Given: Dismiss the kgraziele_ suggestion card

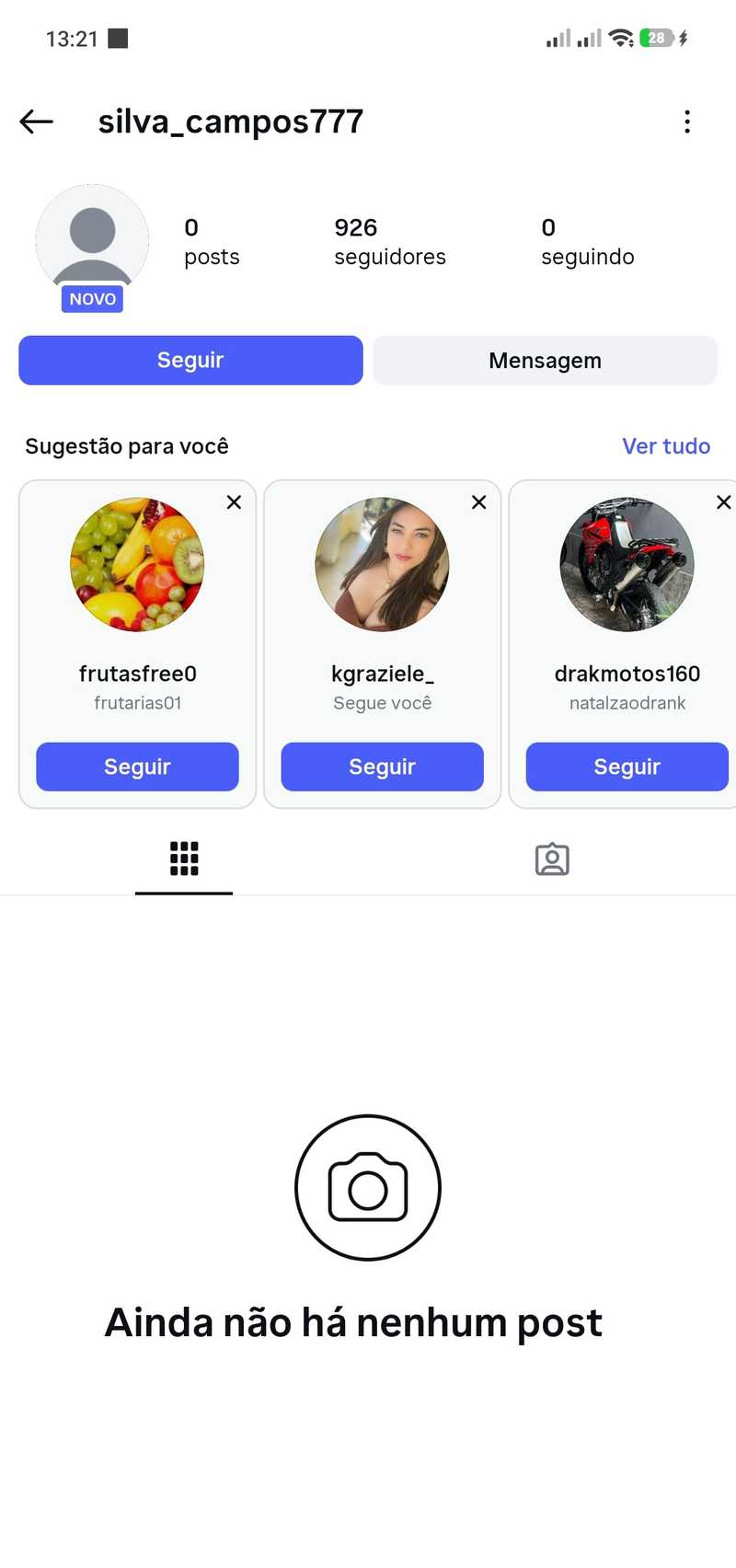Looking at the screenshot, I should click(x=478, y=502).
